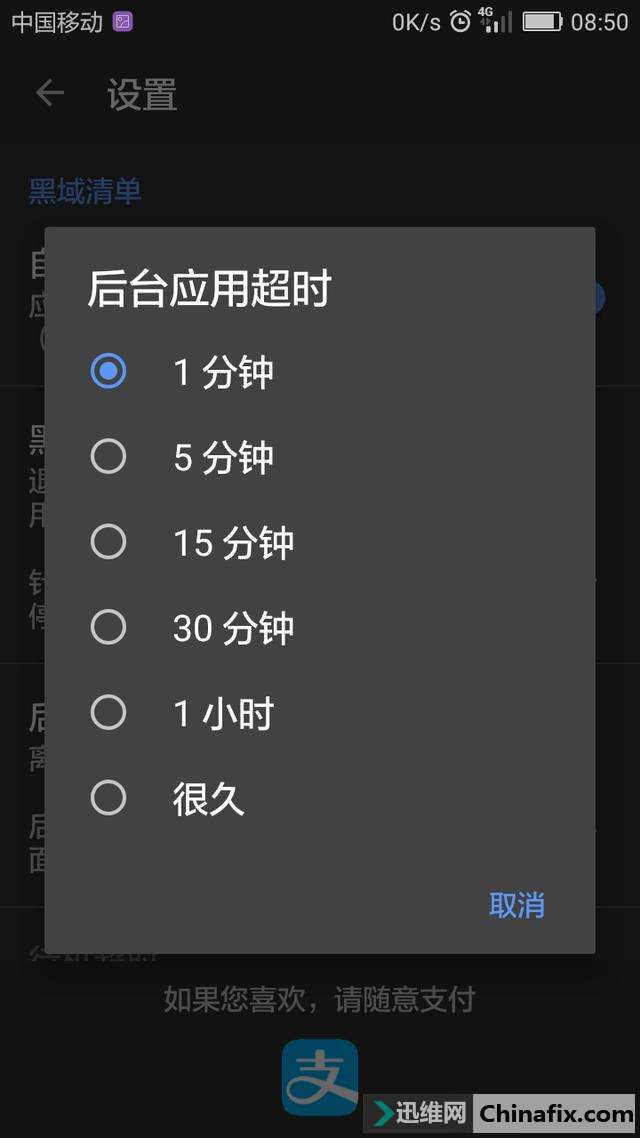Choose the 很久 option
Screen dimensions: 640x1138
pyautogui.click(x=108, y=799)
